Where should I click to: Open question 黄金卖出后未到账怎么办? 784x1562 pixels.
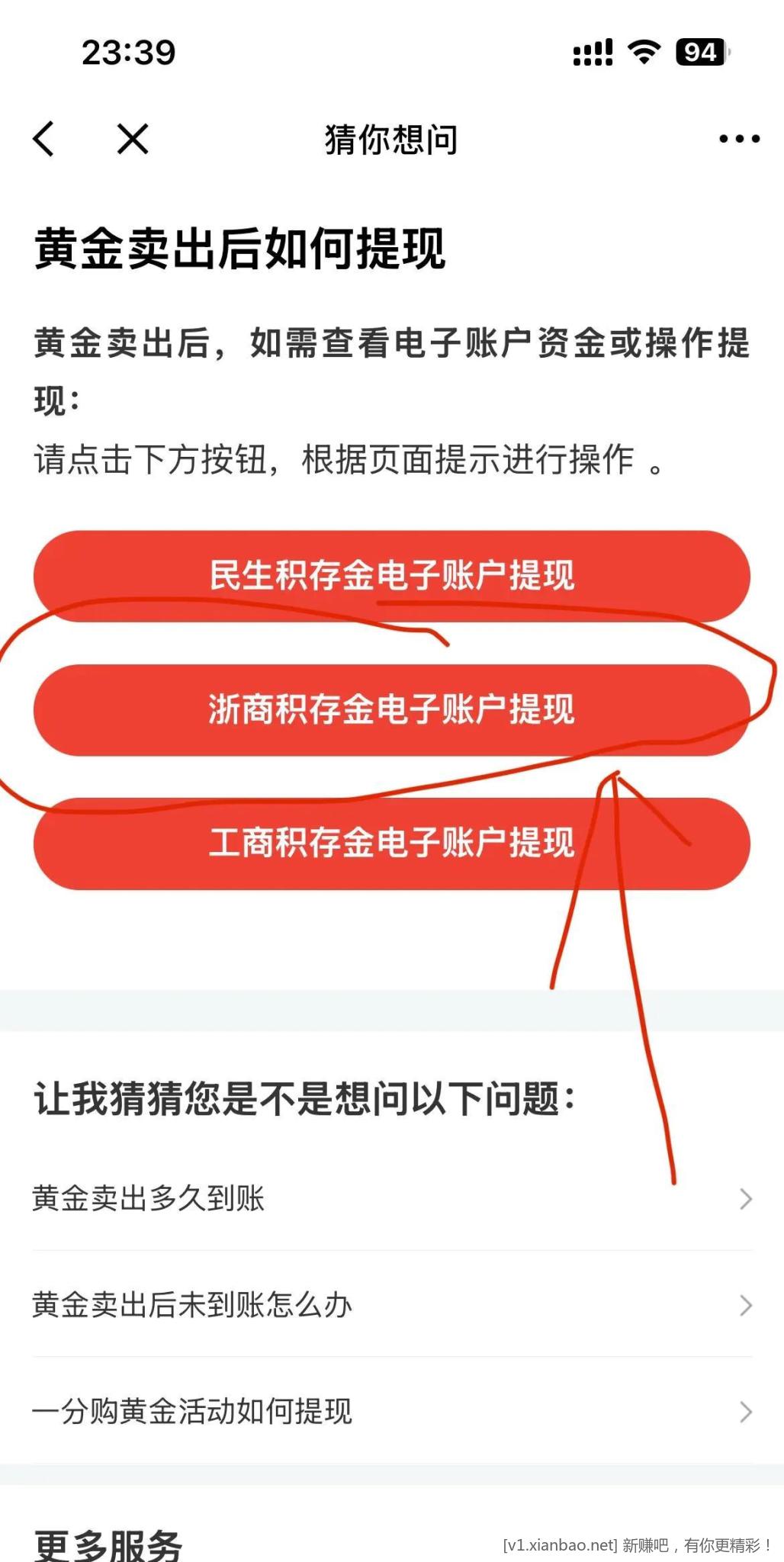point(392,1305)
